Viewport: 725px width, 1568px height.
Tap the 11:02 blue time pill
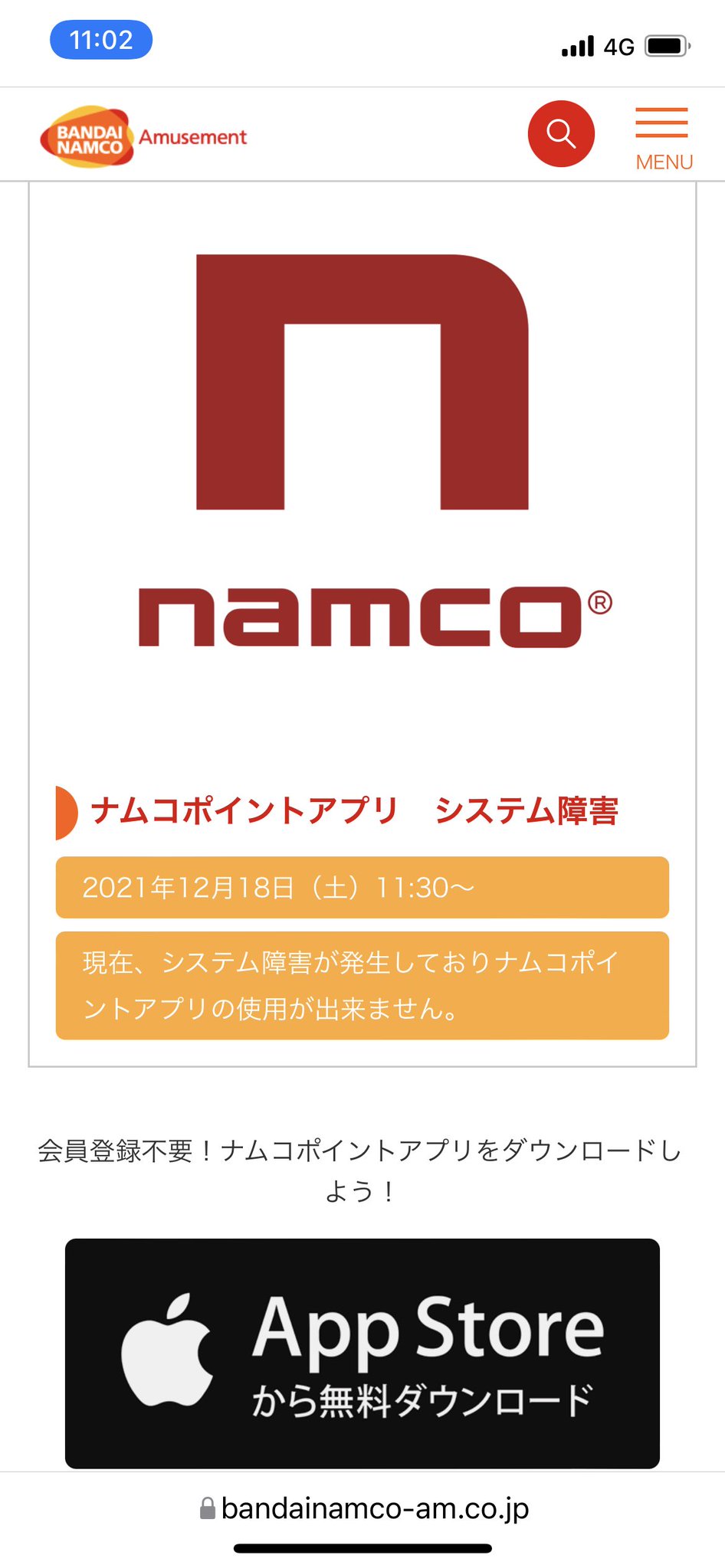point(101,40)
